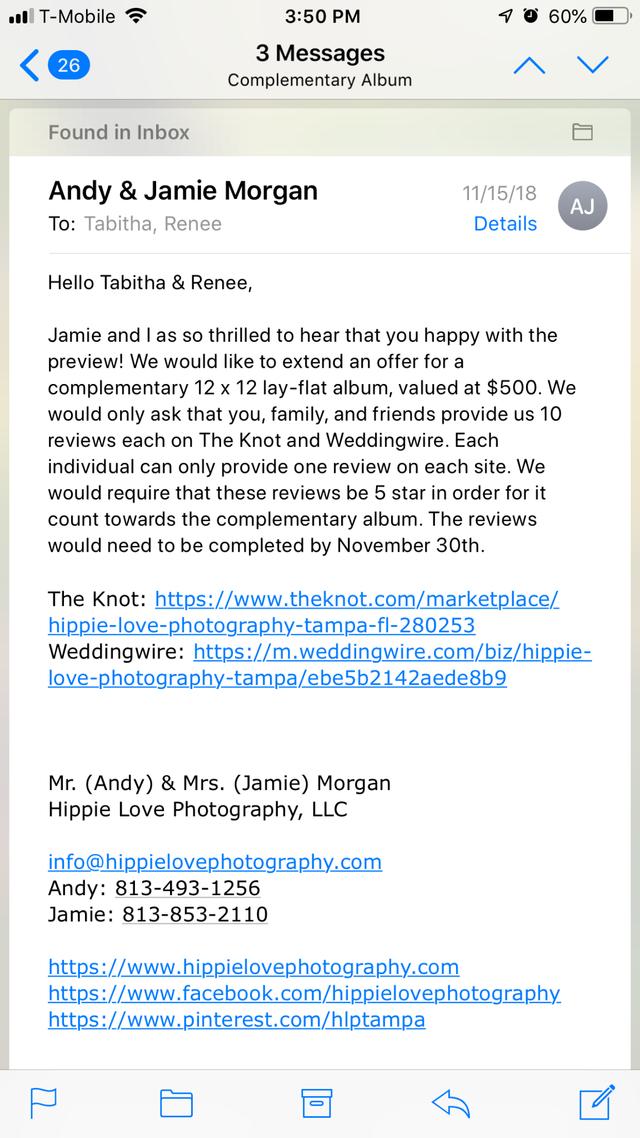Image resolution: width=640 pixels, height=1138 pixels.
Task: Open the Facebook page link
Action: pos(304,993)
